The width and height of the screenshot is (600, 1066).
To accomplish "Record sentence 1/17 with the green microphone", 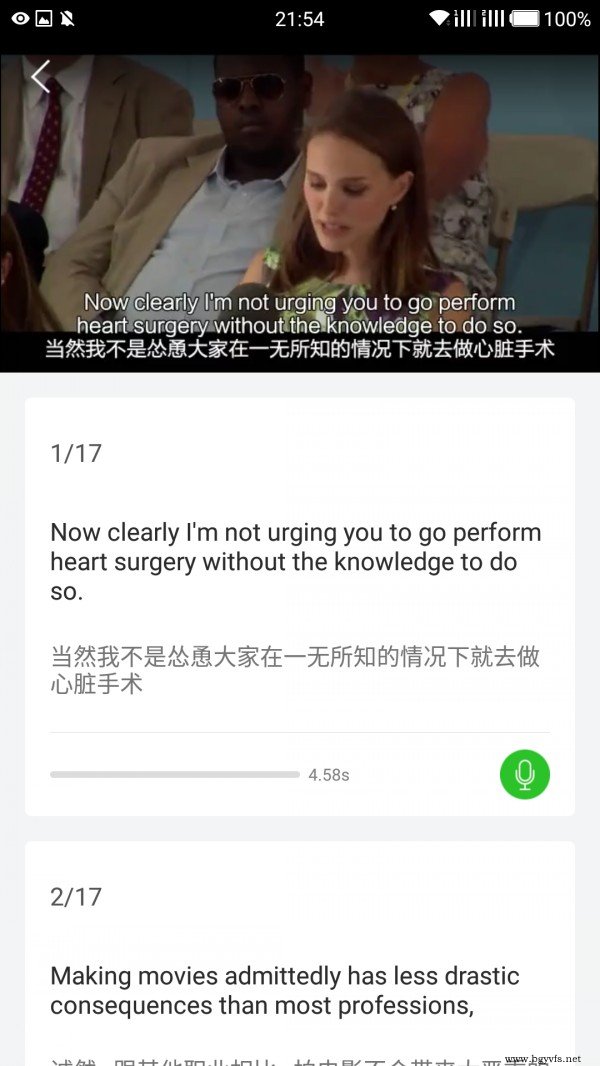I will click(x=525, y=774).
